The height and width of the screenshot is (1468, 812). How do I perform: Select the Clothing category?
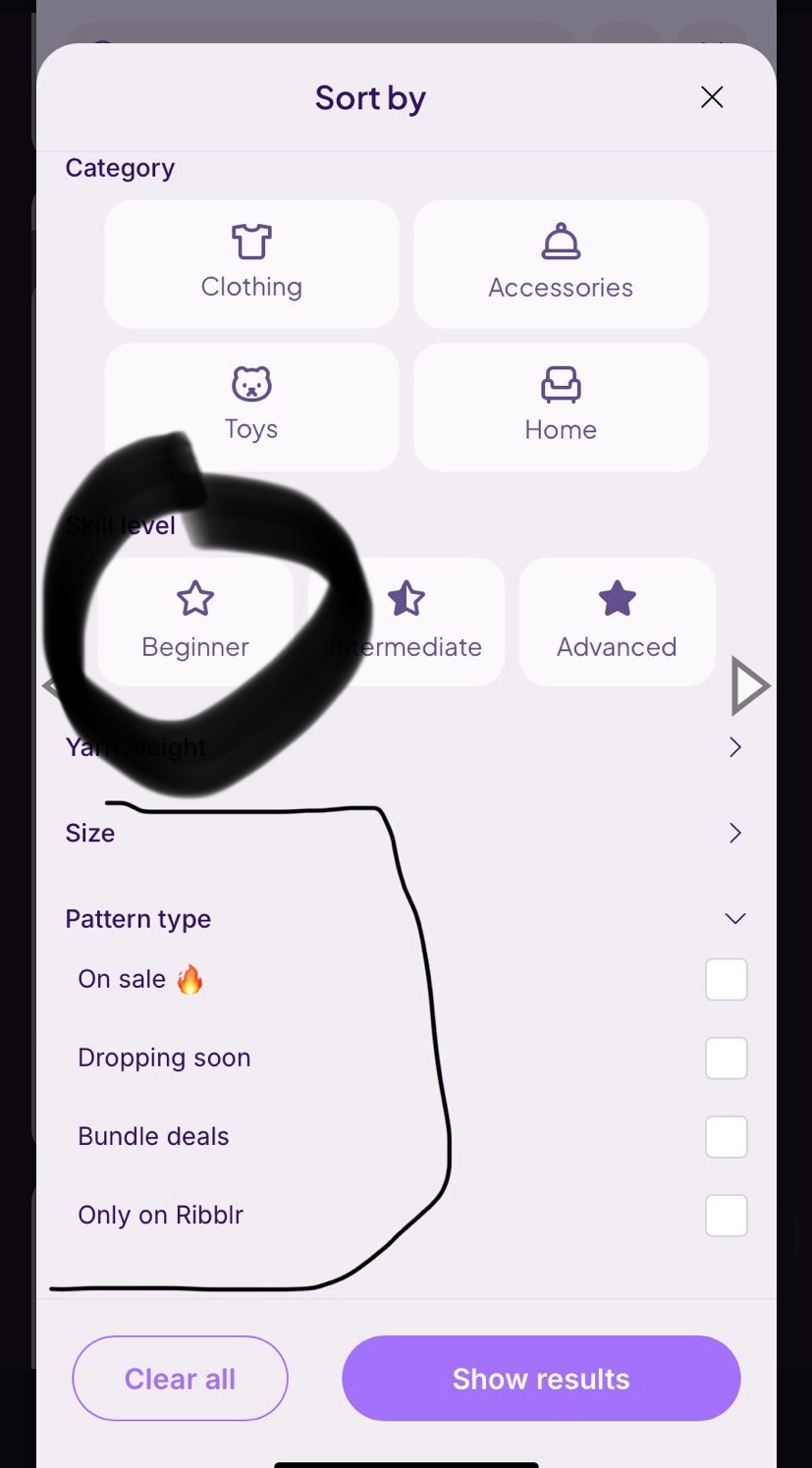251,264
